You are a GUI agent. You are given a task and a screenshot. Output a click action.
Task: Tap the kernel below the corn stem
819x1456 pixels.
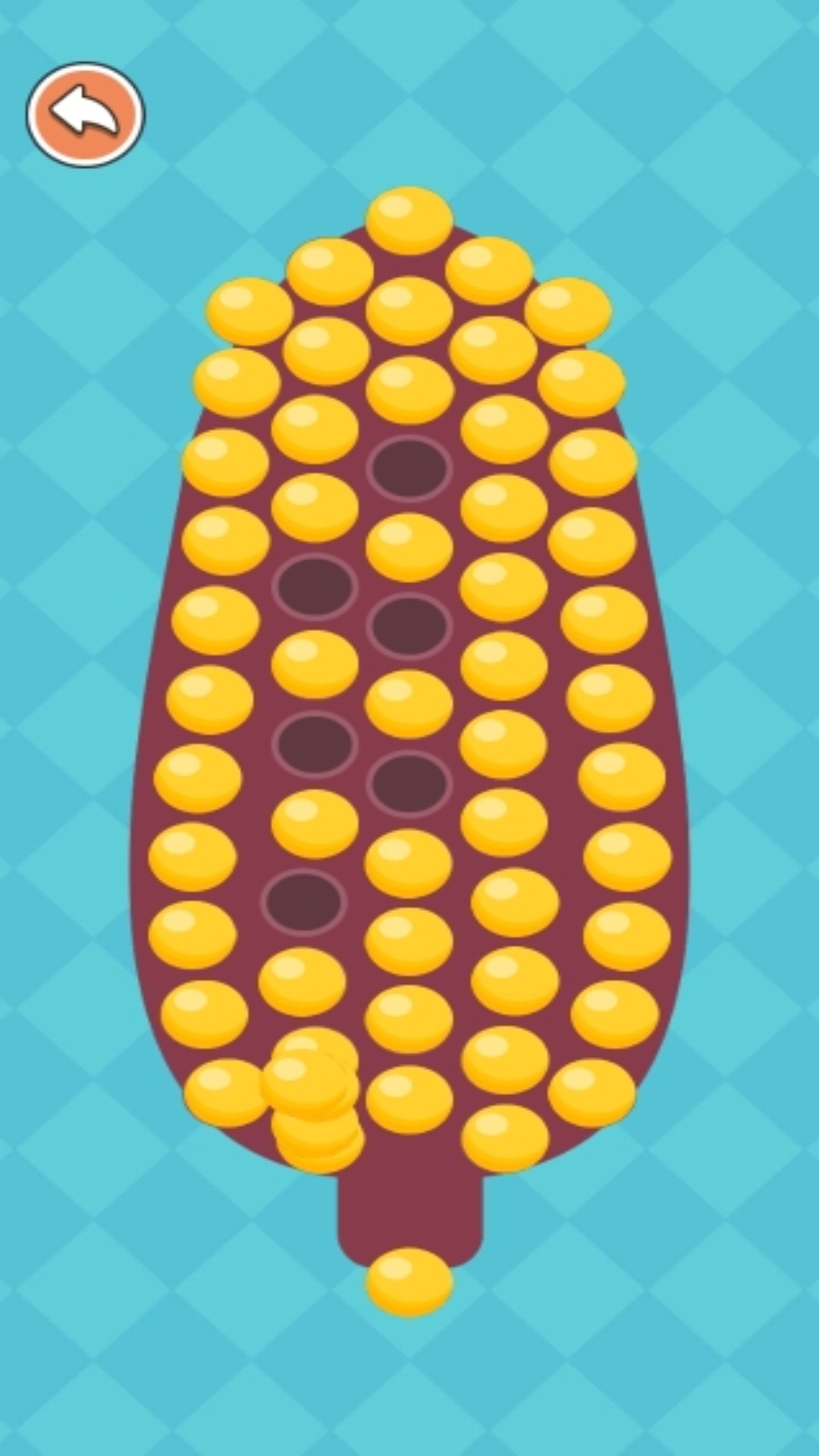409,1282
